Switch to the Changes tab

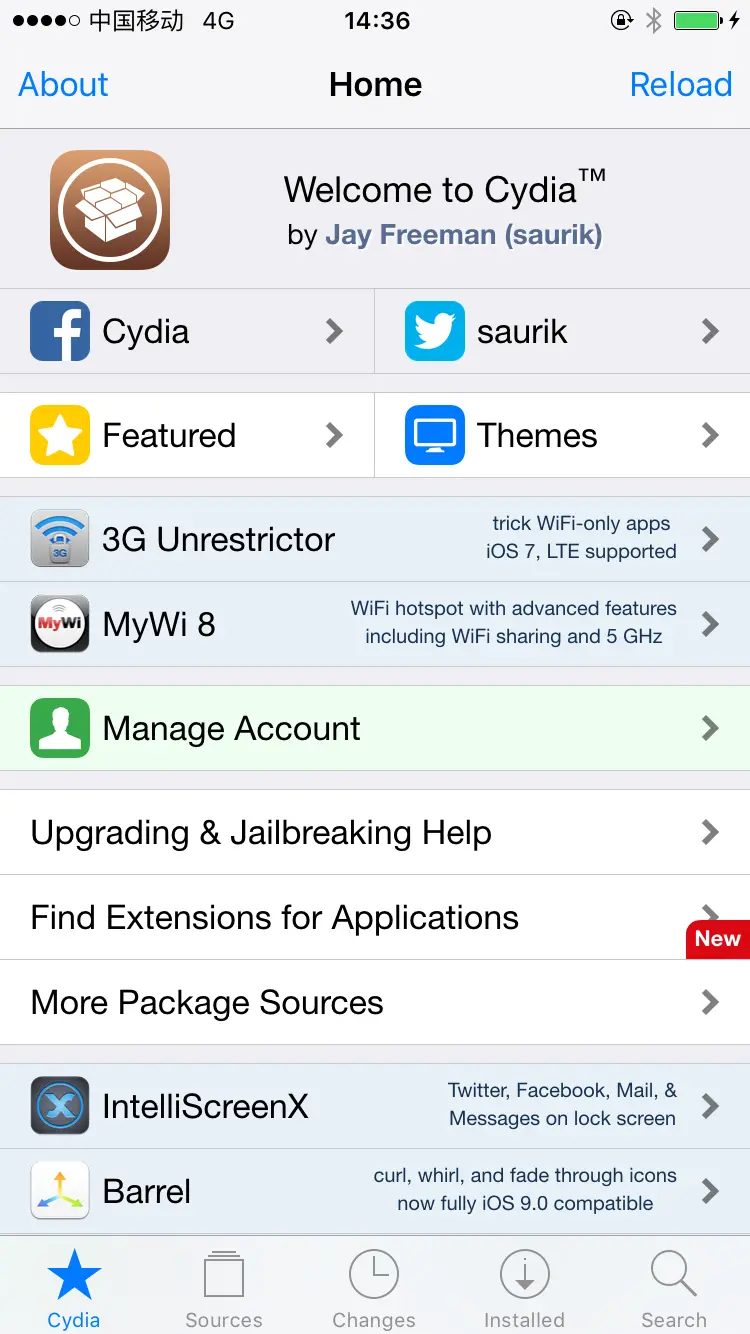(374, 1288)
